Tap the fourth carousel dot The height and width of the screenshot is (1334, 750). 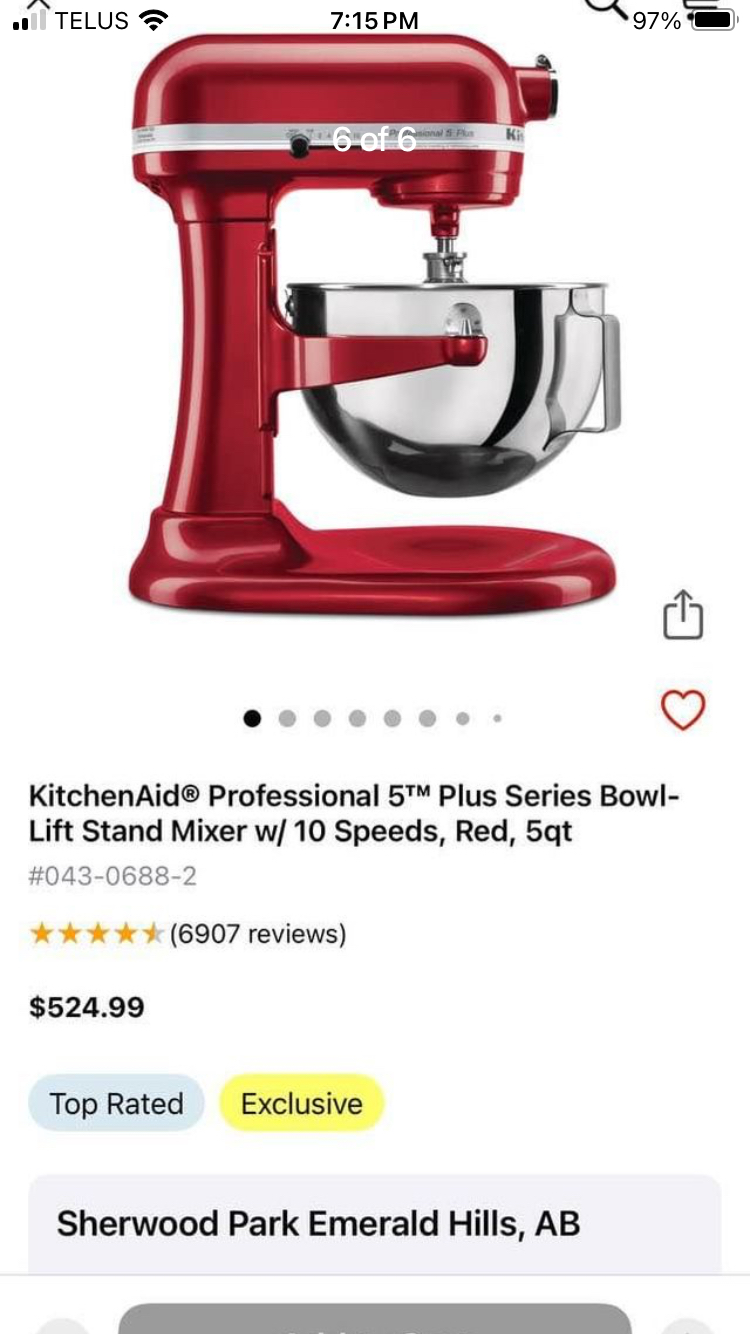(x=357, y=718)
